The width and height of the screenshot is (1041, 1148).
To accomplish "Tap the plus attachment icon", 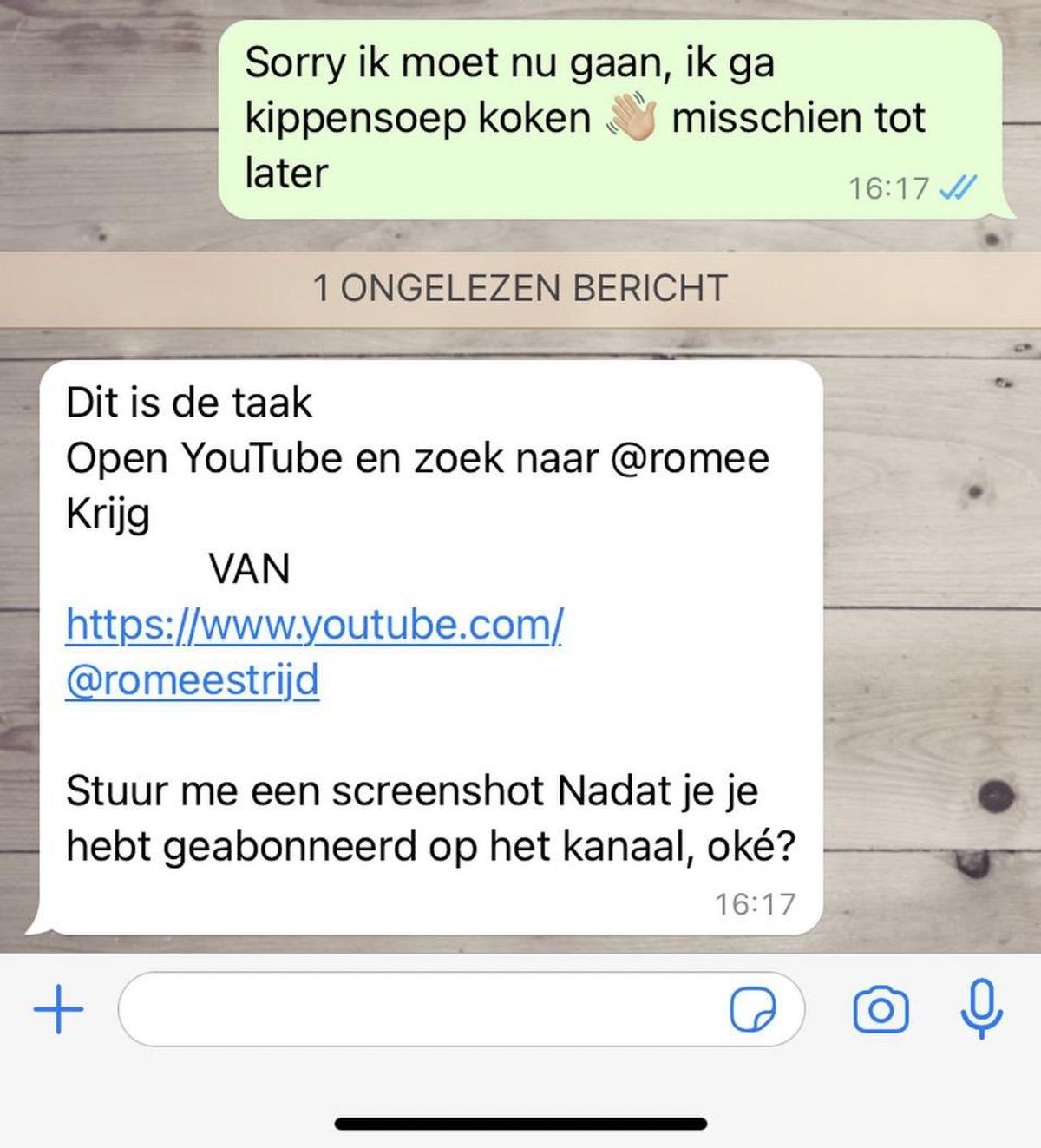I will pos(58,1010).
